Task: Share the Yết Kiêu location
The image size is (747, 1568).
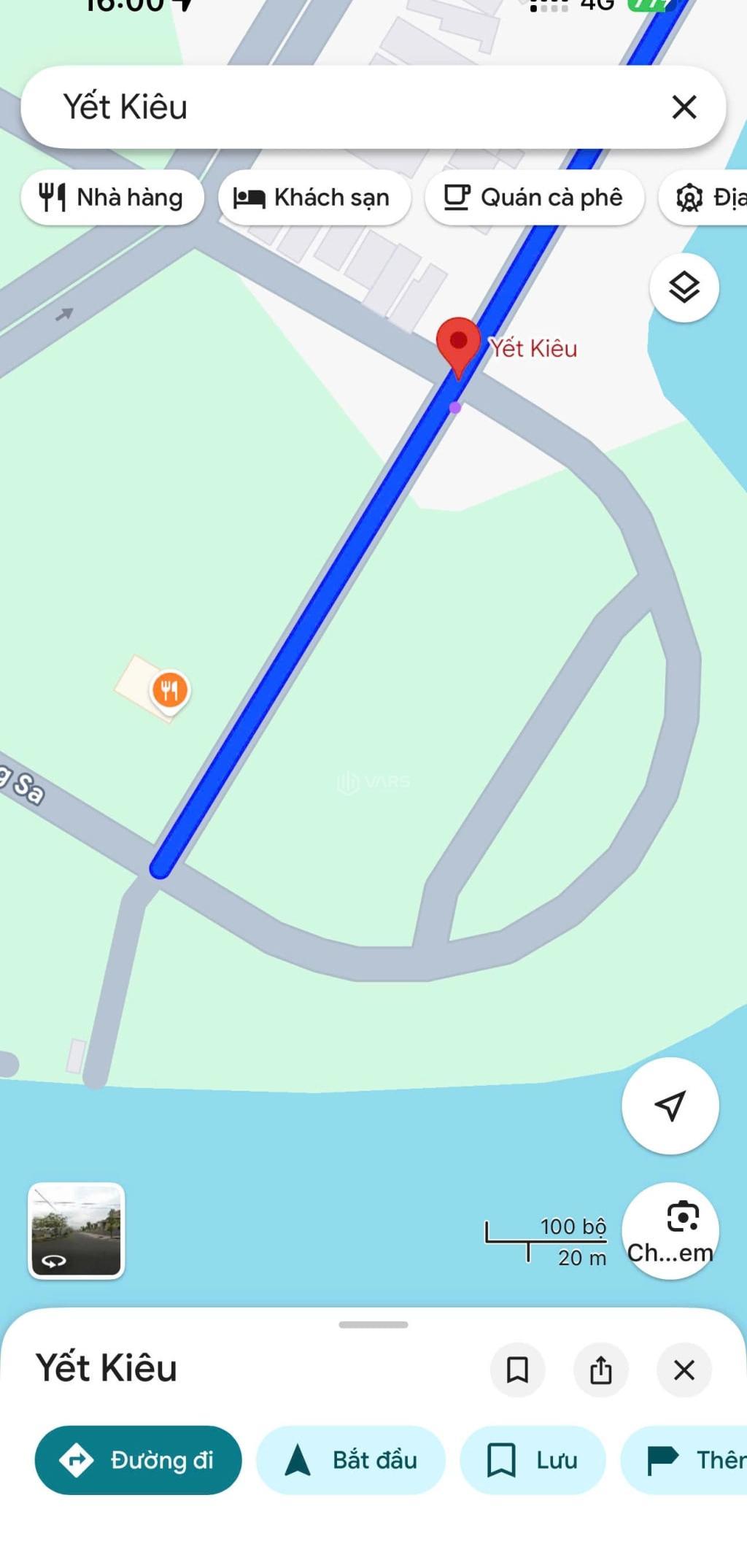Action: tap(600, 1370)
